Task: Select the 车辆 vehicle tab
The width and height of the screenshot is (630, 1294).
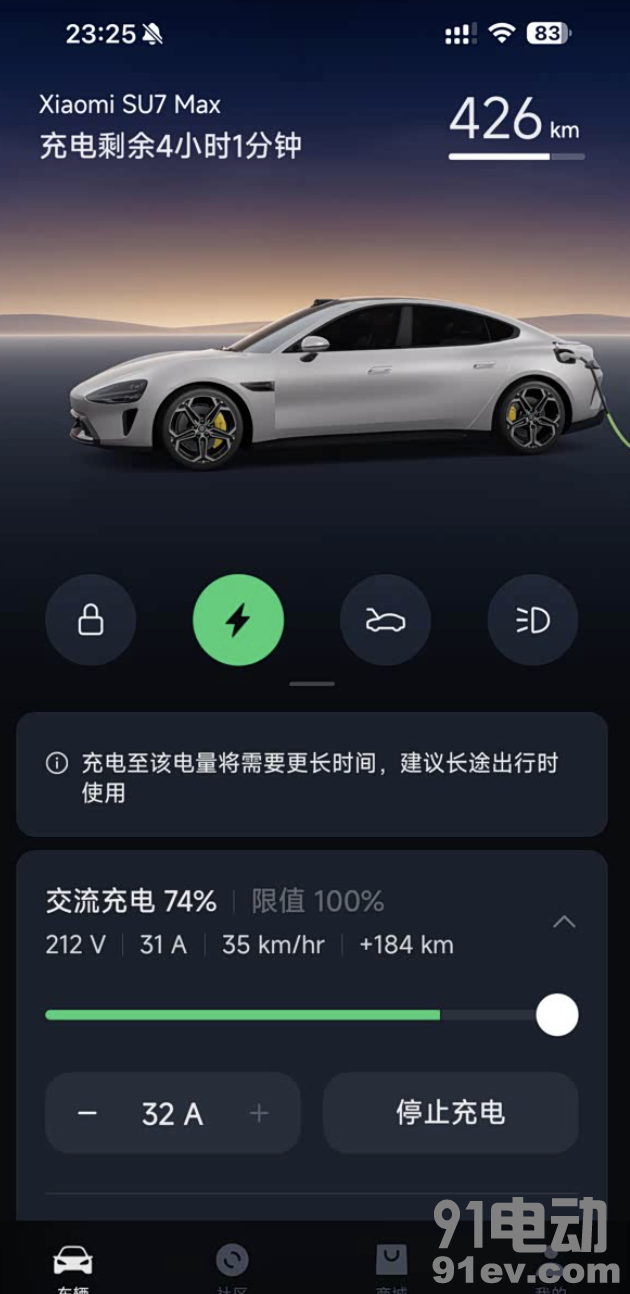Action: [73, 1264]
